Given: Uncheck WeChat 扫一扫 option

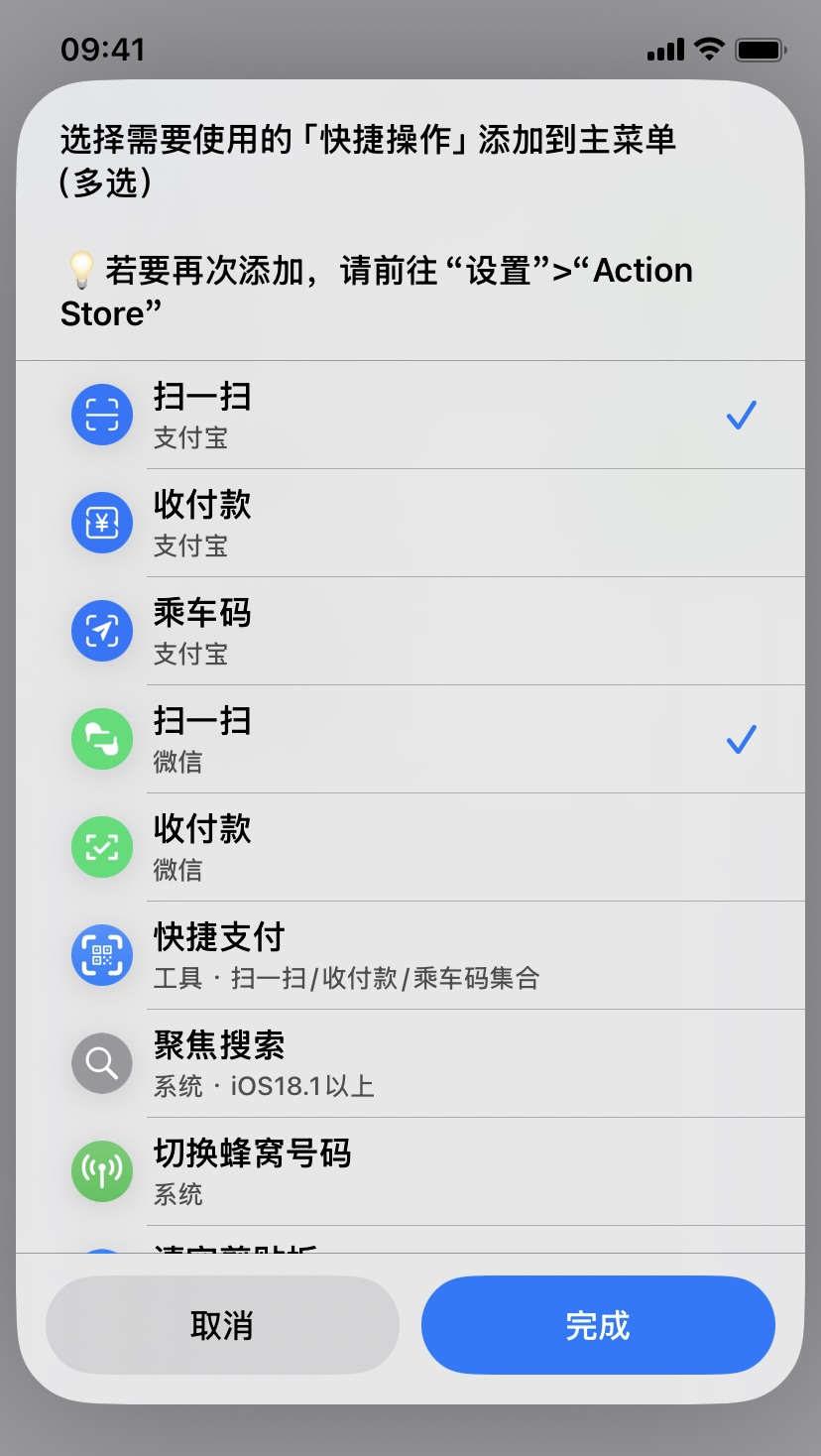Looking at the screenshot, I should coord(410,739).
